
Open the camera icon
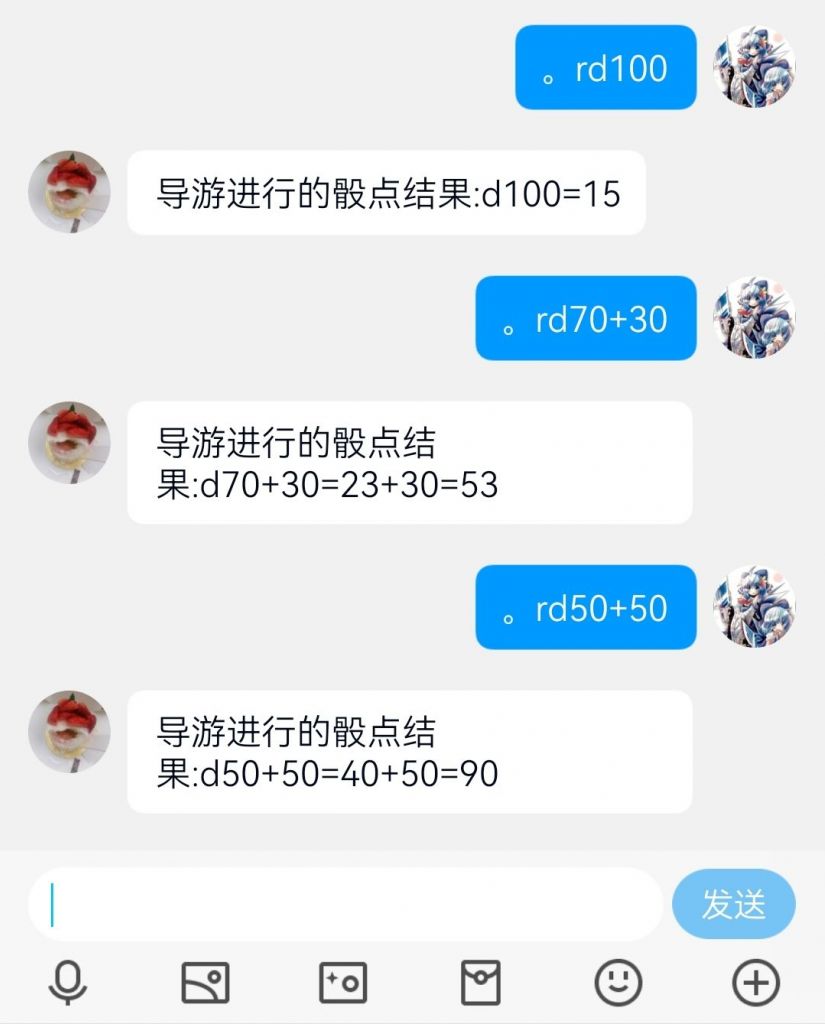pyautogui.click(x=343, y=982)
